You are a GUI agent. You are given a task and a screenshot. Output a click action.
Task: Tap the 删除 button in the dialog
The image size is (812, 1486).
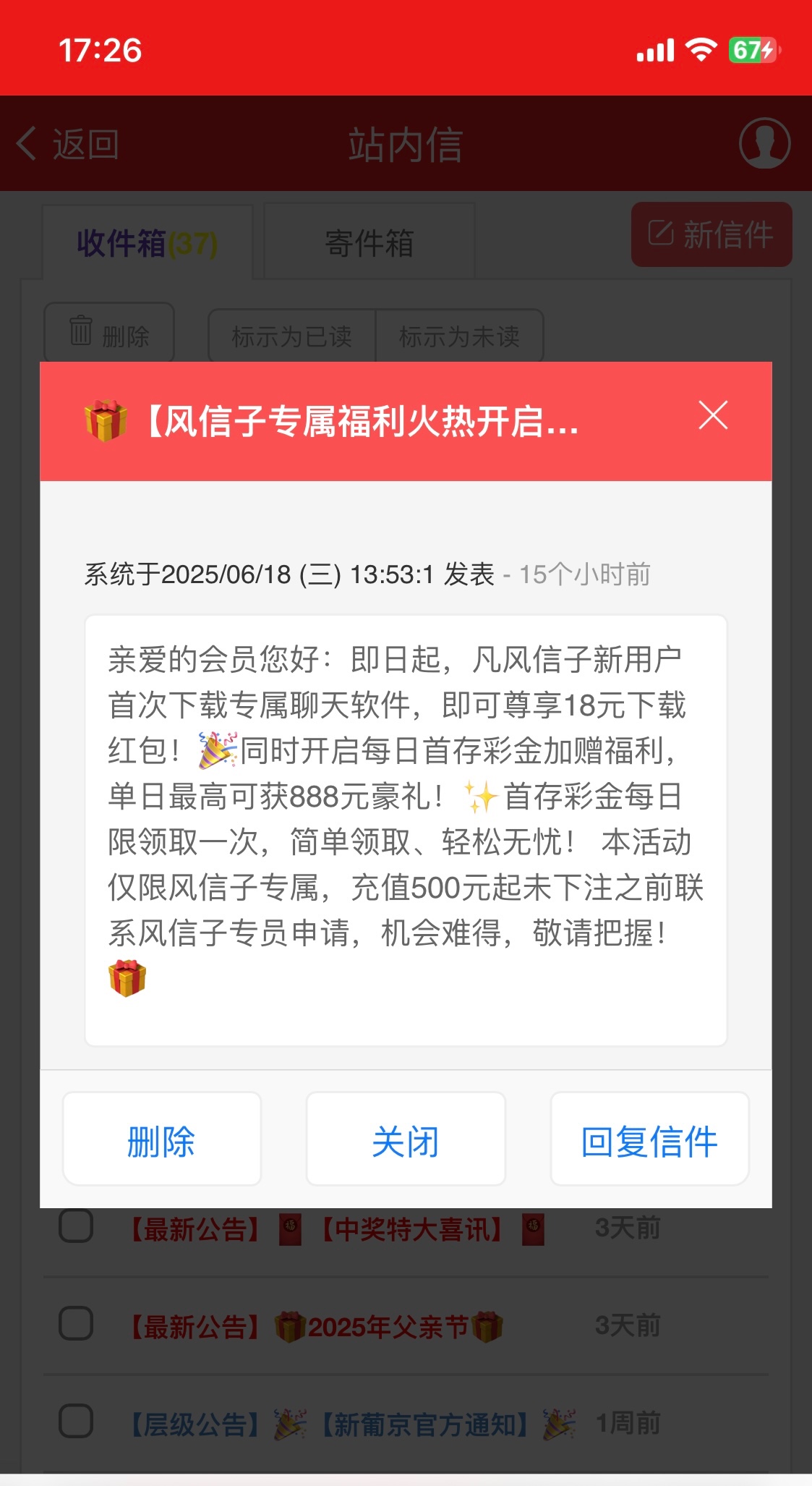tap(162, 1139)
